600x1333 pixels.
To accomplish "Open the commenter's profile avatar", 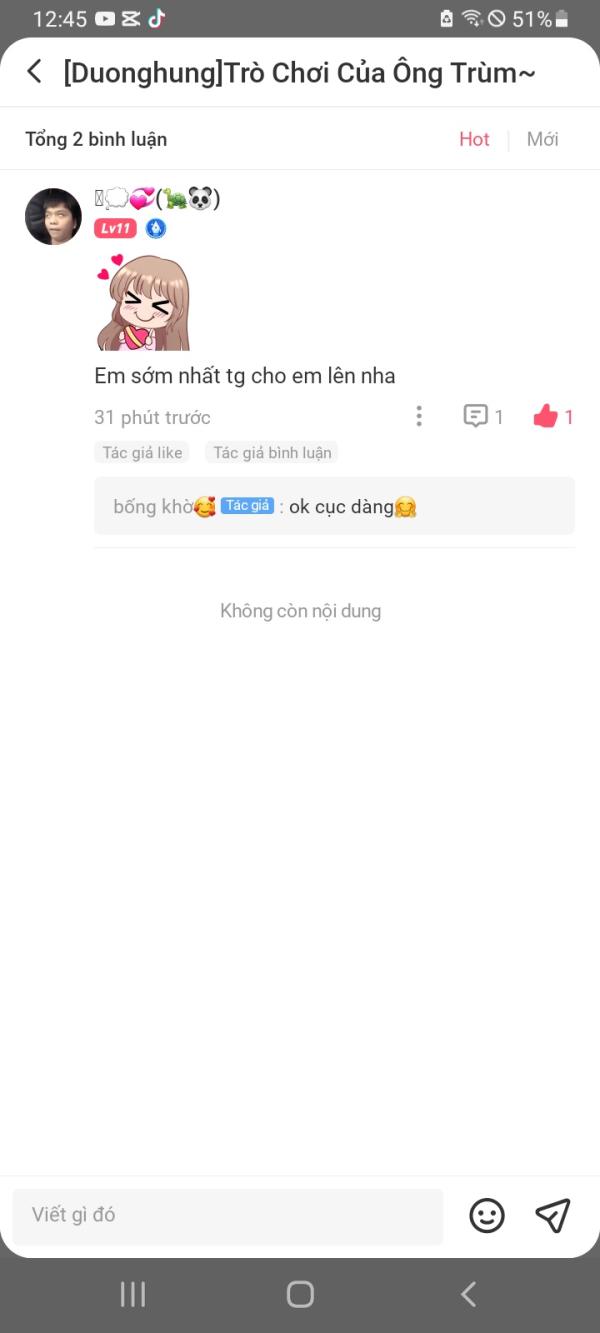I will pos(53,216).
